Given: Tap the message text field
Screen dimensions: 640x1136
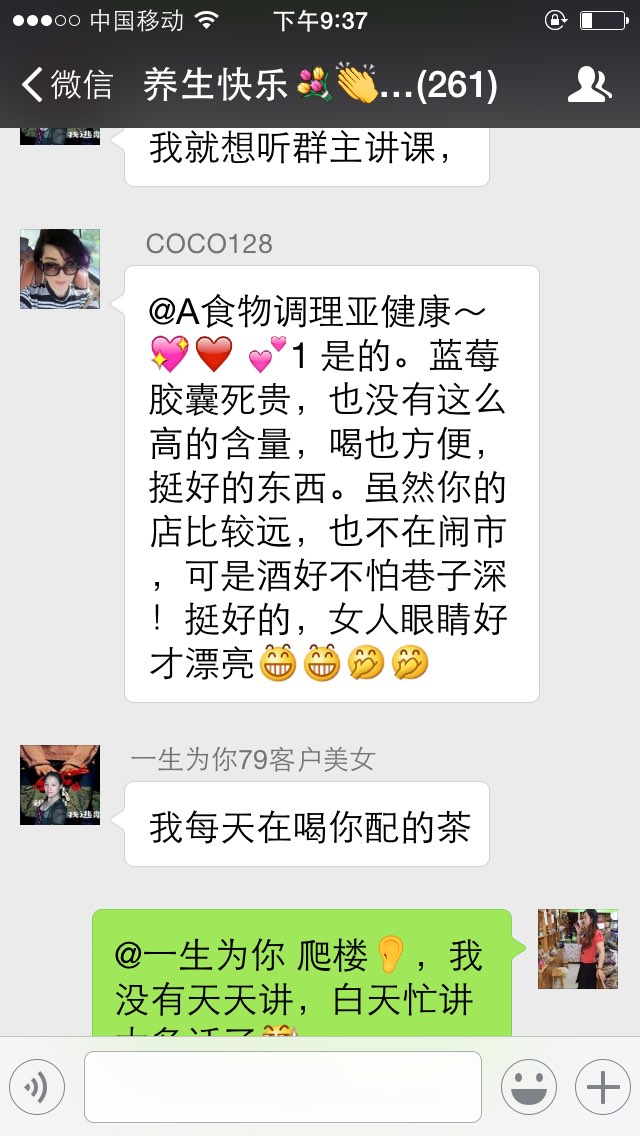Looking at the screenshot, I should tap(283, 1087).
